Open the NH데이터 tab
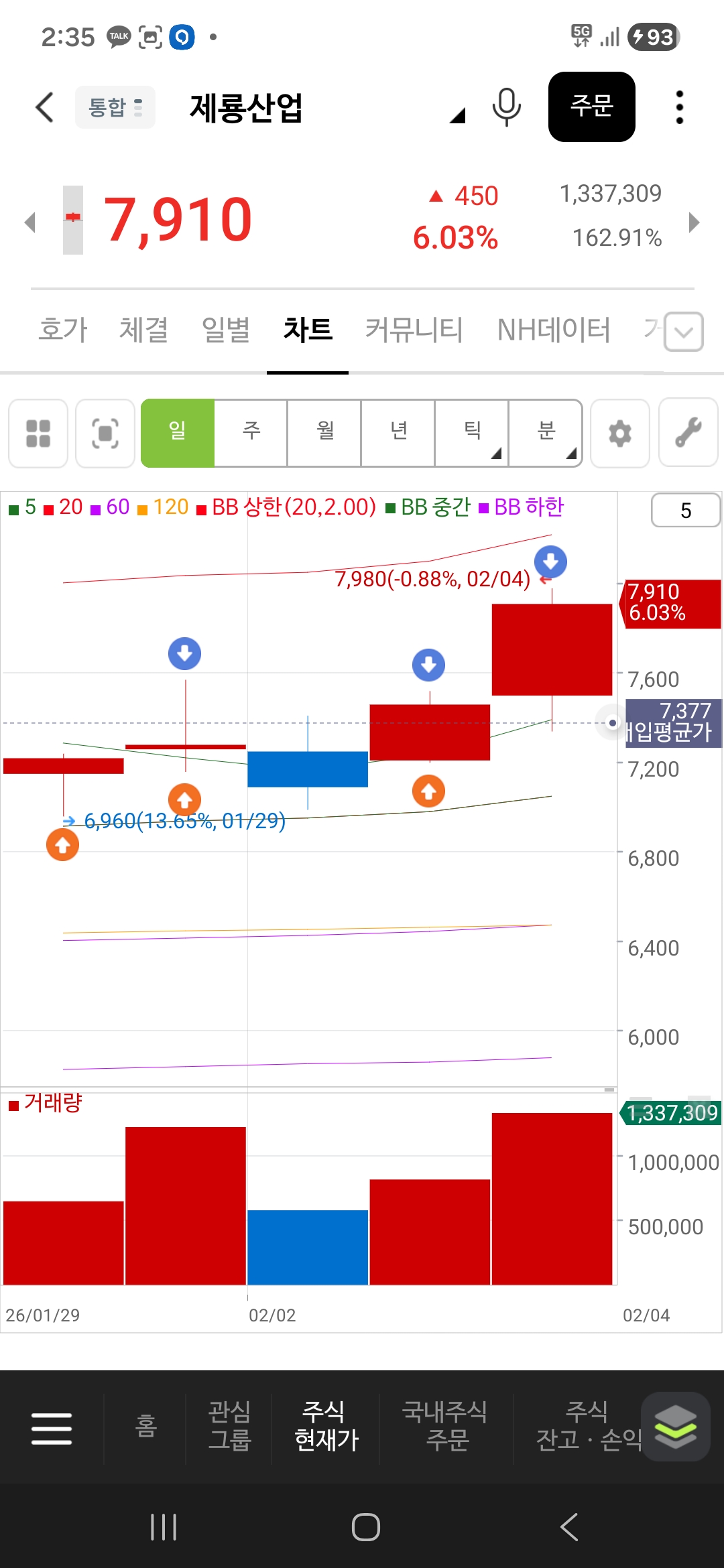Screen dimensions: 724x1568 tap(554, 330)
